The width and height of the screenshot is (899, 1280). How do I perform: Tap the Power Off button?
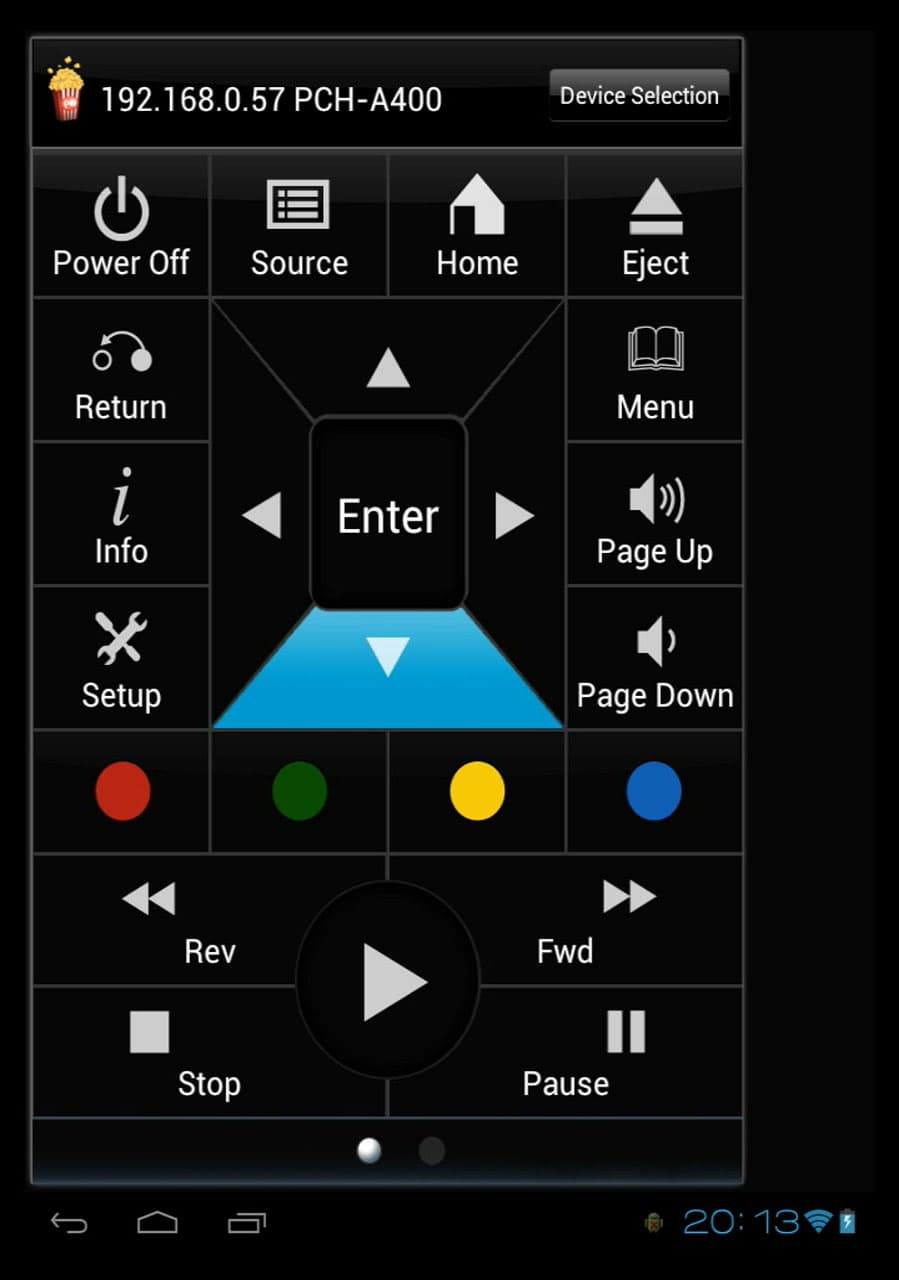coord(121,227)
